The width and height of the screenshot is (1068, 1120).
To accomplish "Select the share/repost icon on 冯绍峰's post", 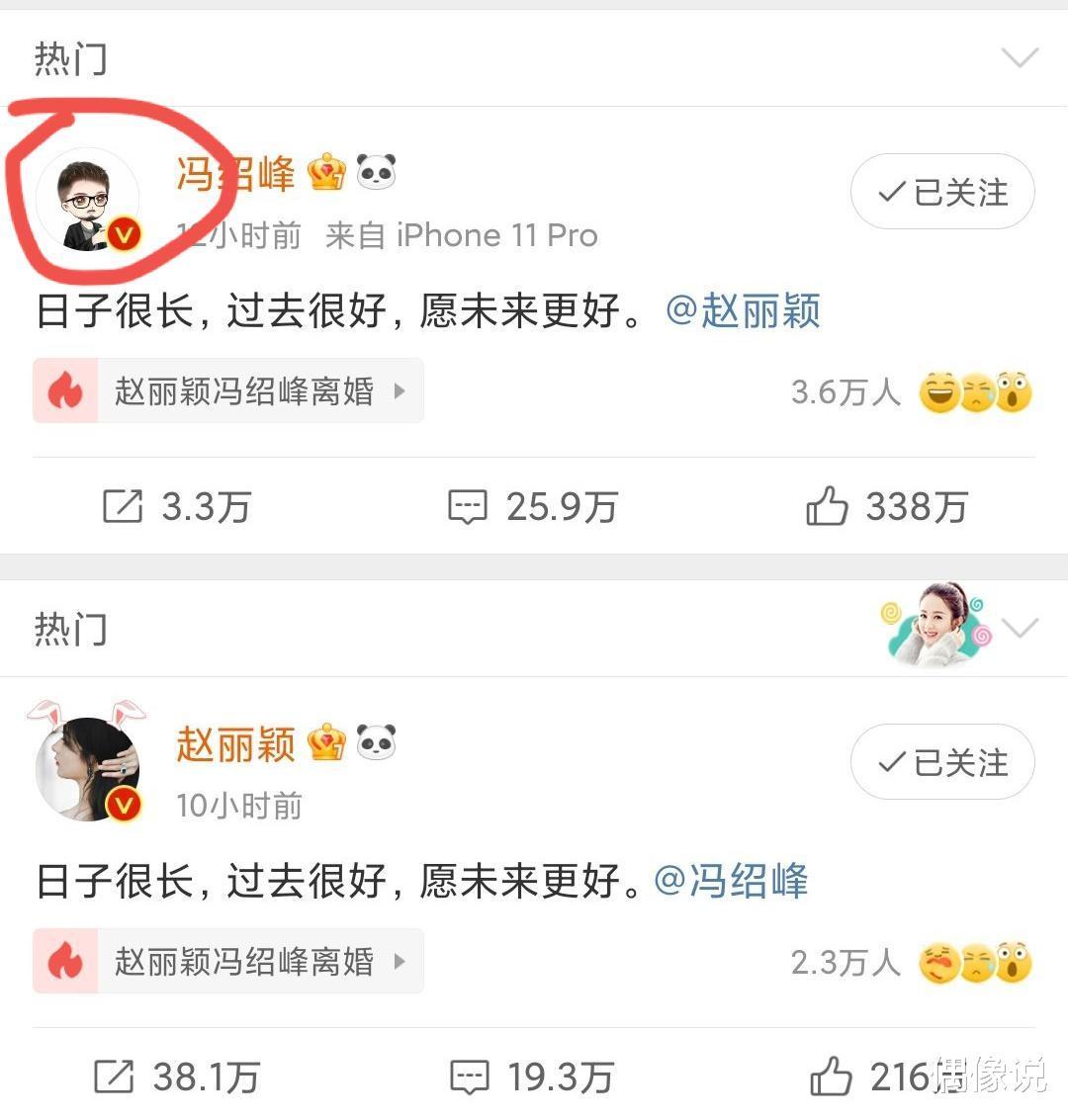I will click(122, 506).
